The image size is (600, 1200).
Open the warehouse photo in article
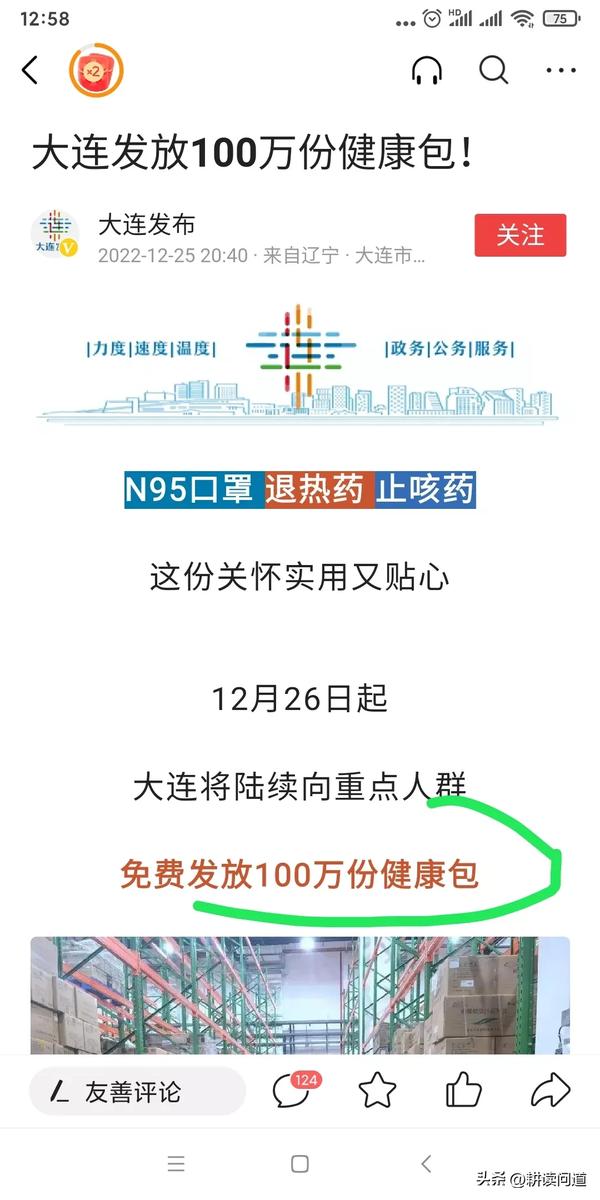coord(300,995)
